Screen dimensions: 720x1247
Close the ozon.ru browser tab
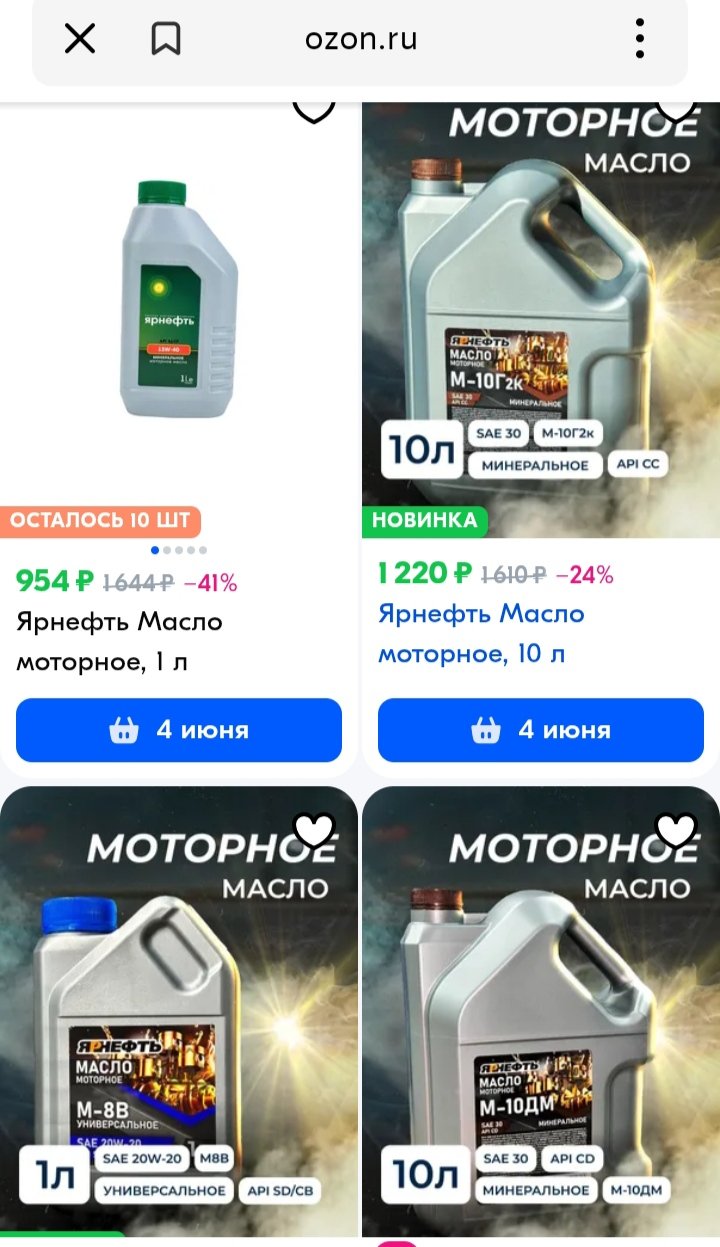click(x=79, y=40)
